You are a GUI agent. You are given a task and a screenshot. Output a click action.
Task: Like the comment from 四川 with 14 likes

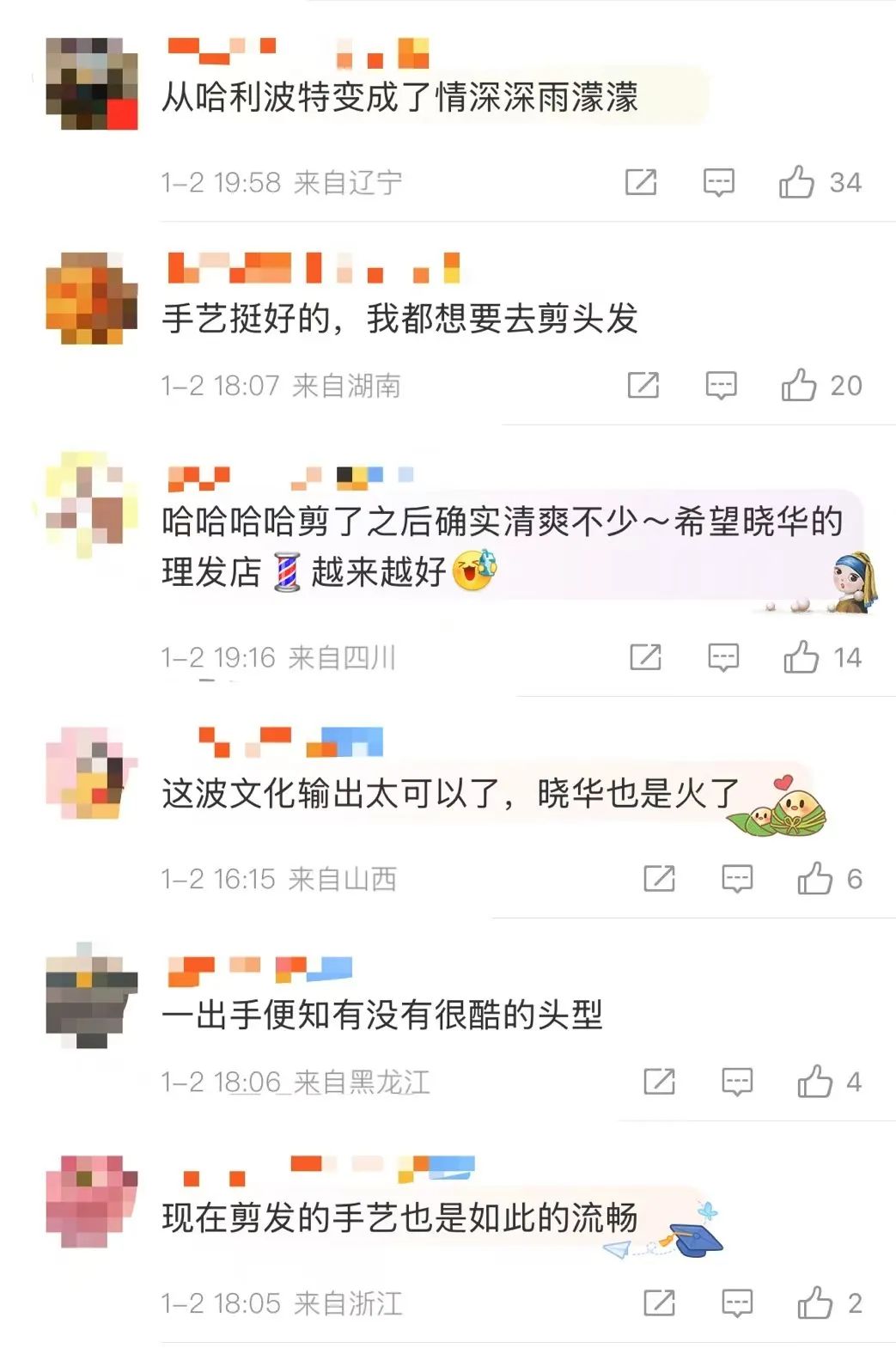click(801, 657)
